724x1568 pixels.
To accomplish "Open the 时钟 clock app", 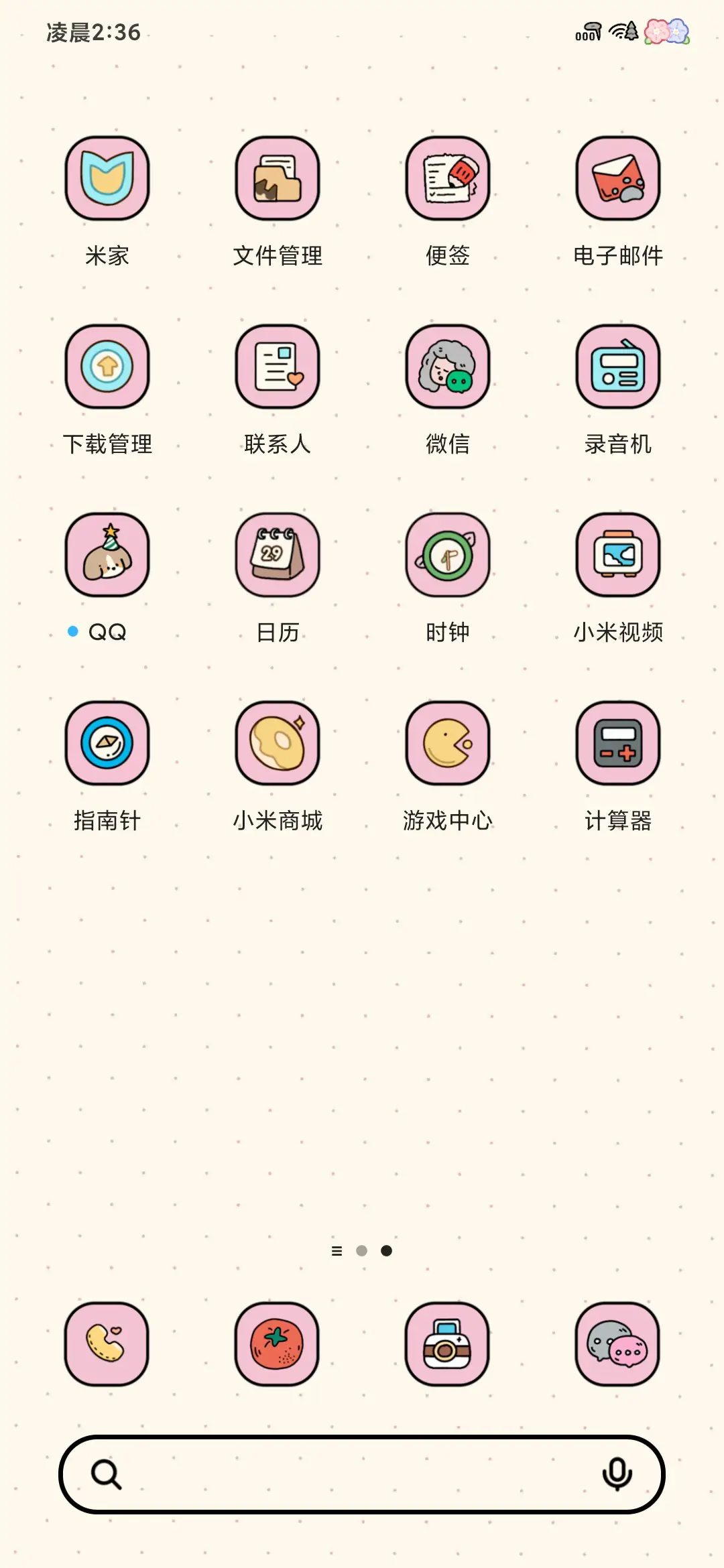I will pos(447,556).
